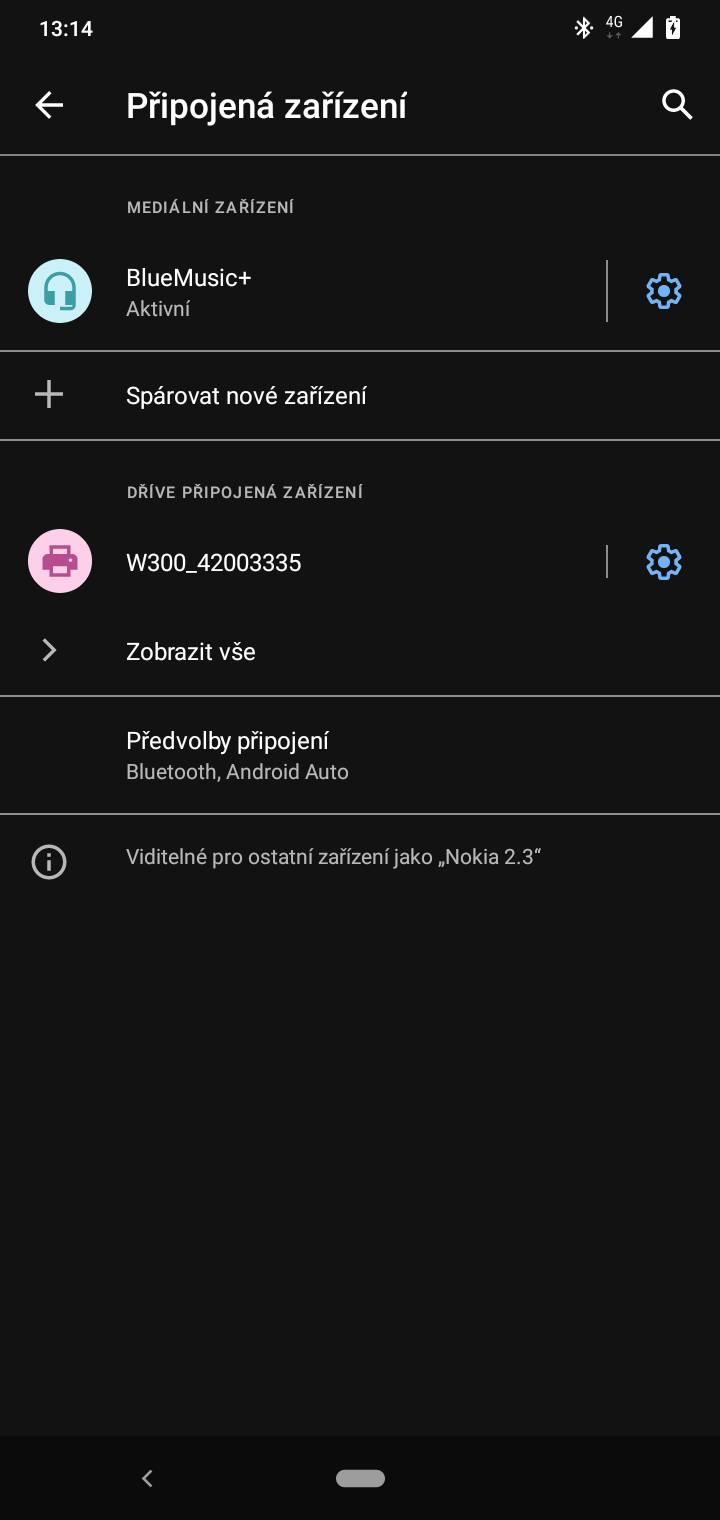Screen dimensions: 720x1520
Task: Expand Zobrazit vše previously connected devices
Action: [x=190, y=652]
